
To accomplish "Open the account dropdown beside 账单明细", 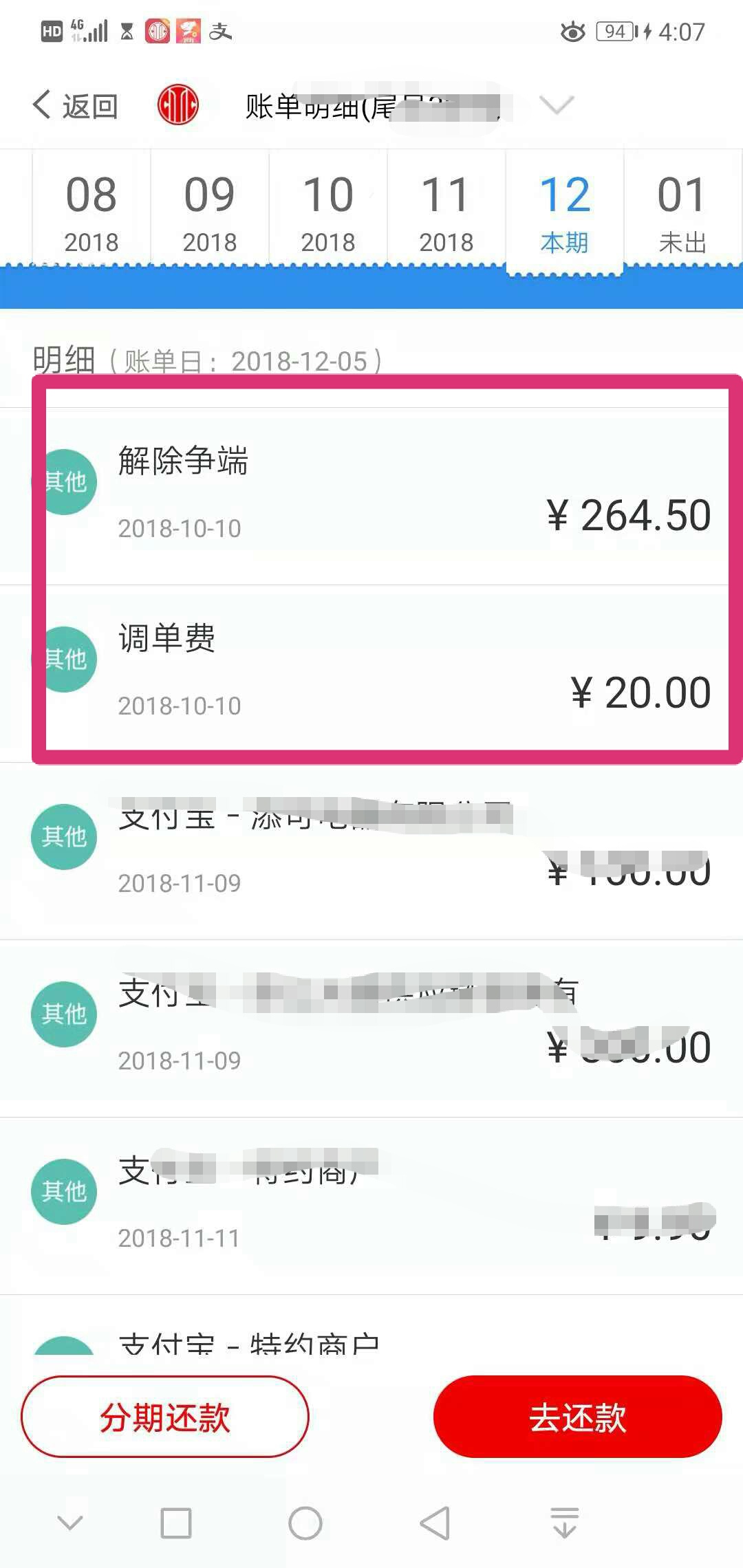I will click(x=557, y=105).
